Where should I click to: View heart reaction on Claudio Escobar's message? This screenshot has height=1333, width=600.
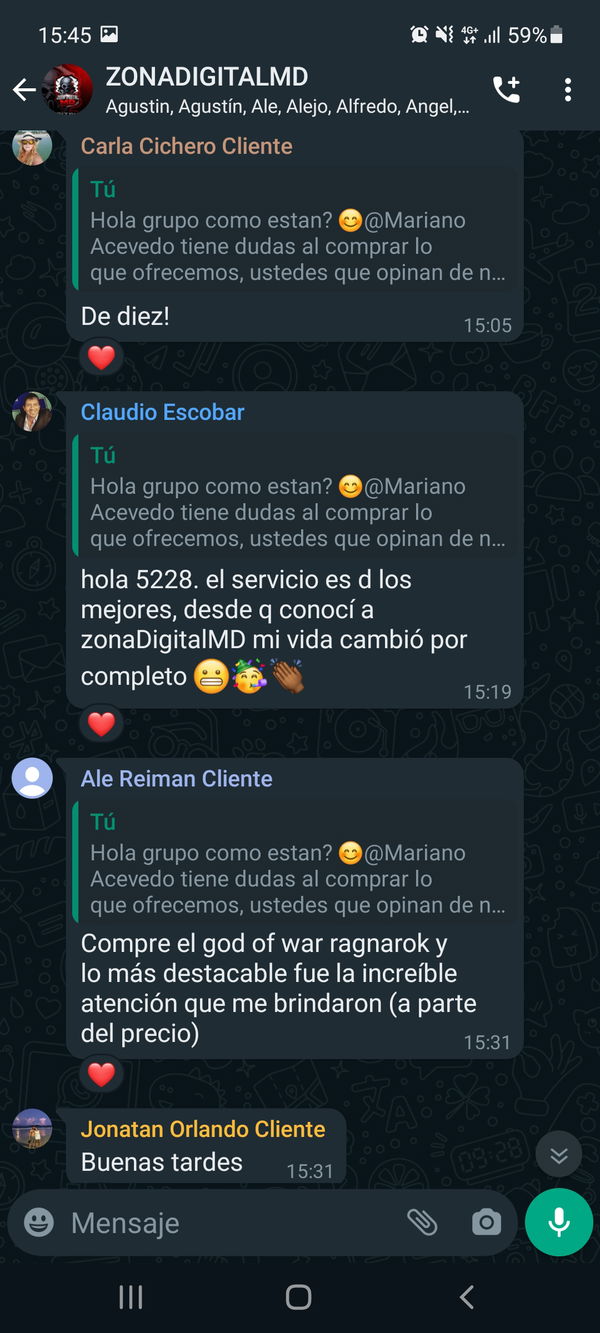[x=101, y=723]
